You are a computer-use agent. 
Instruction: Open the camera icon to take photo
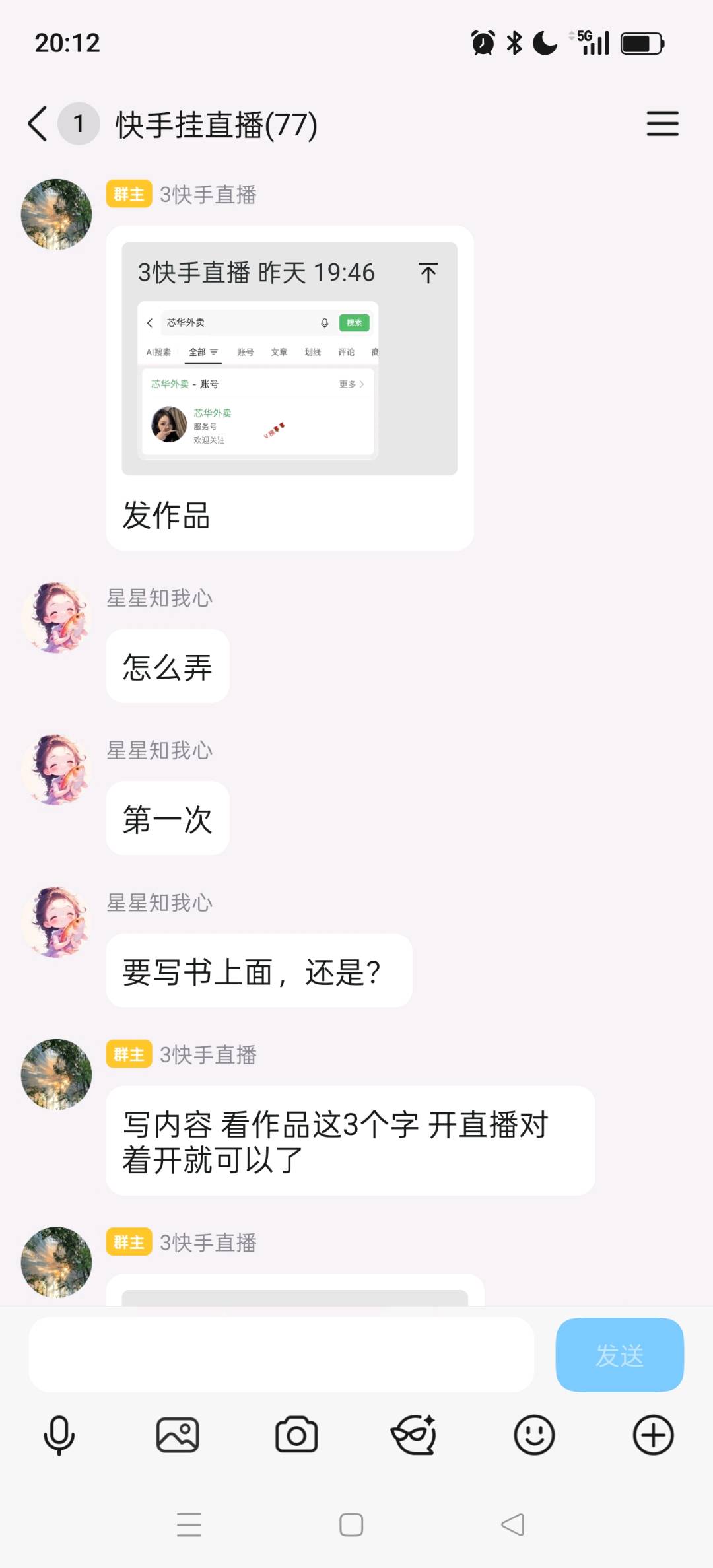(x=297, y=1434)
